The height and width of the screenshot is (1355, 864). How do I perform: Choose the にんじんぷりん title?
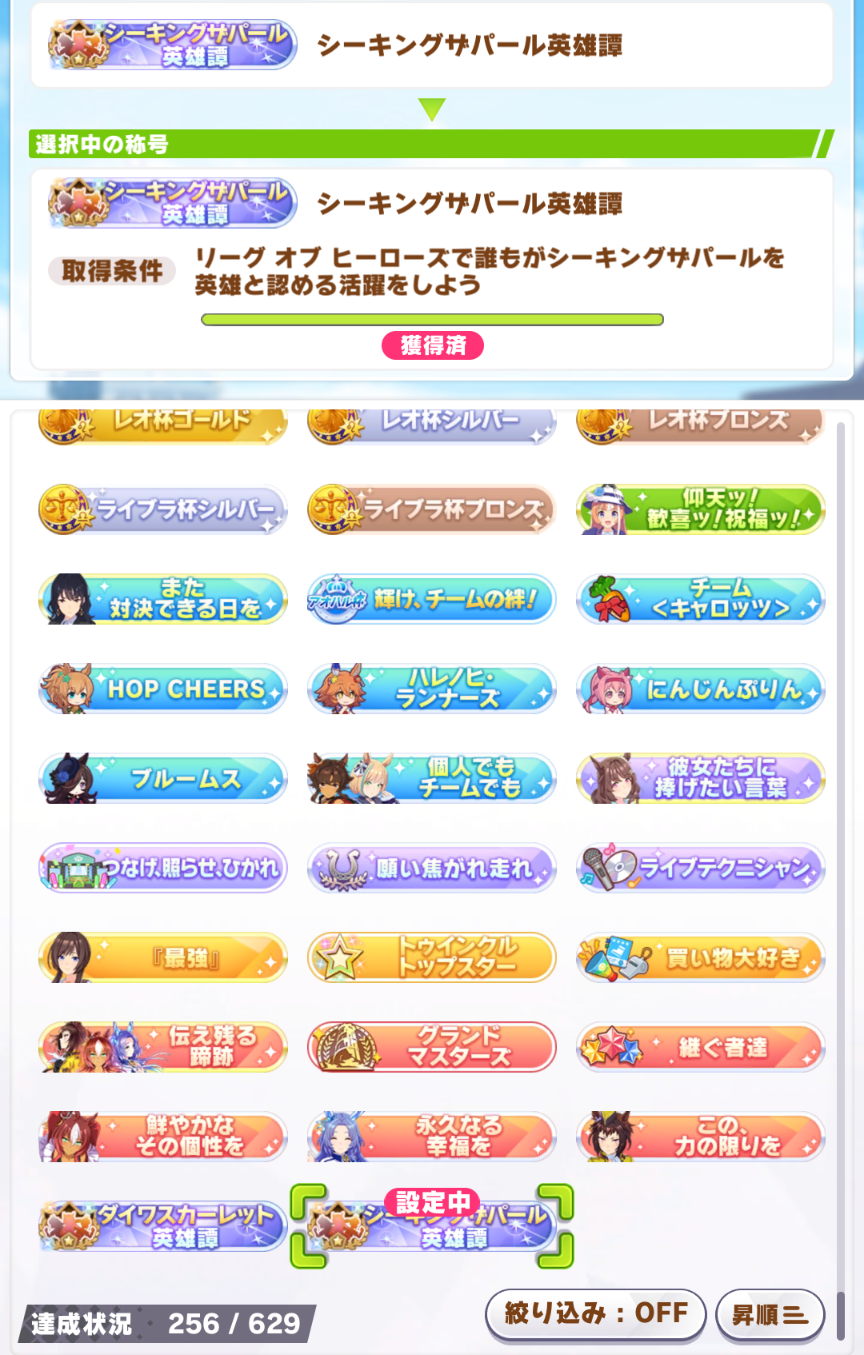click(x=700, y=689)
